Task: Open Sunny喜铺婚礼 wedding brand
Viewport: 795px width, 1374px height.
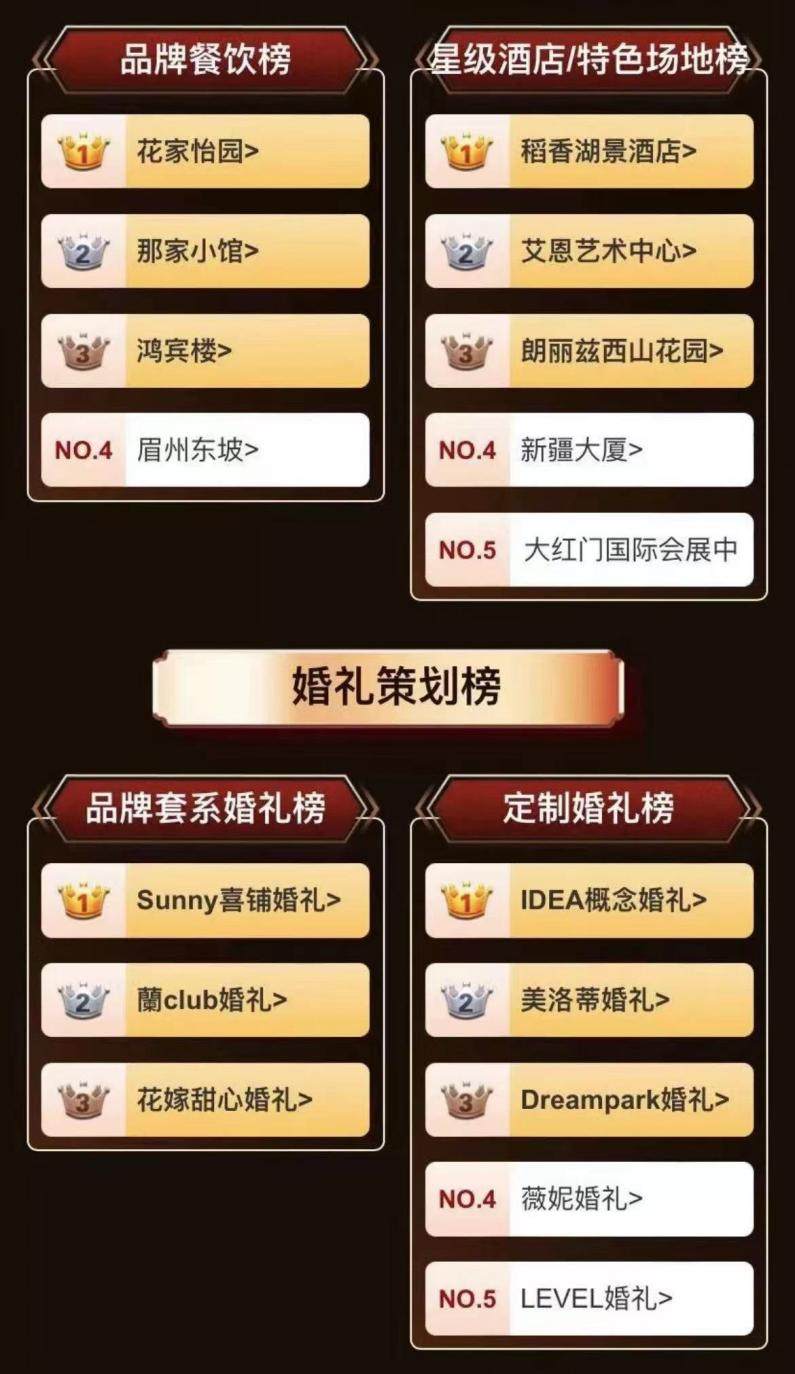Action: tap(205, 900)
